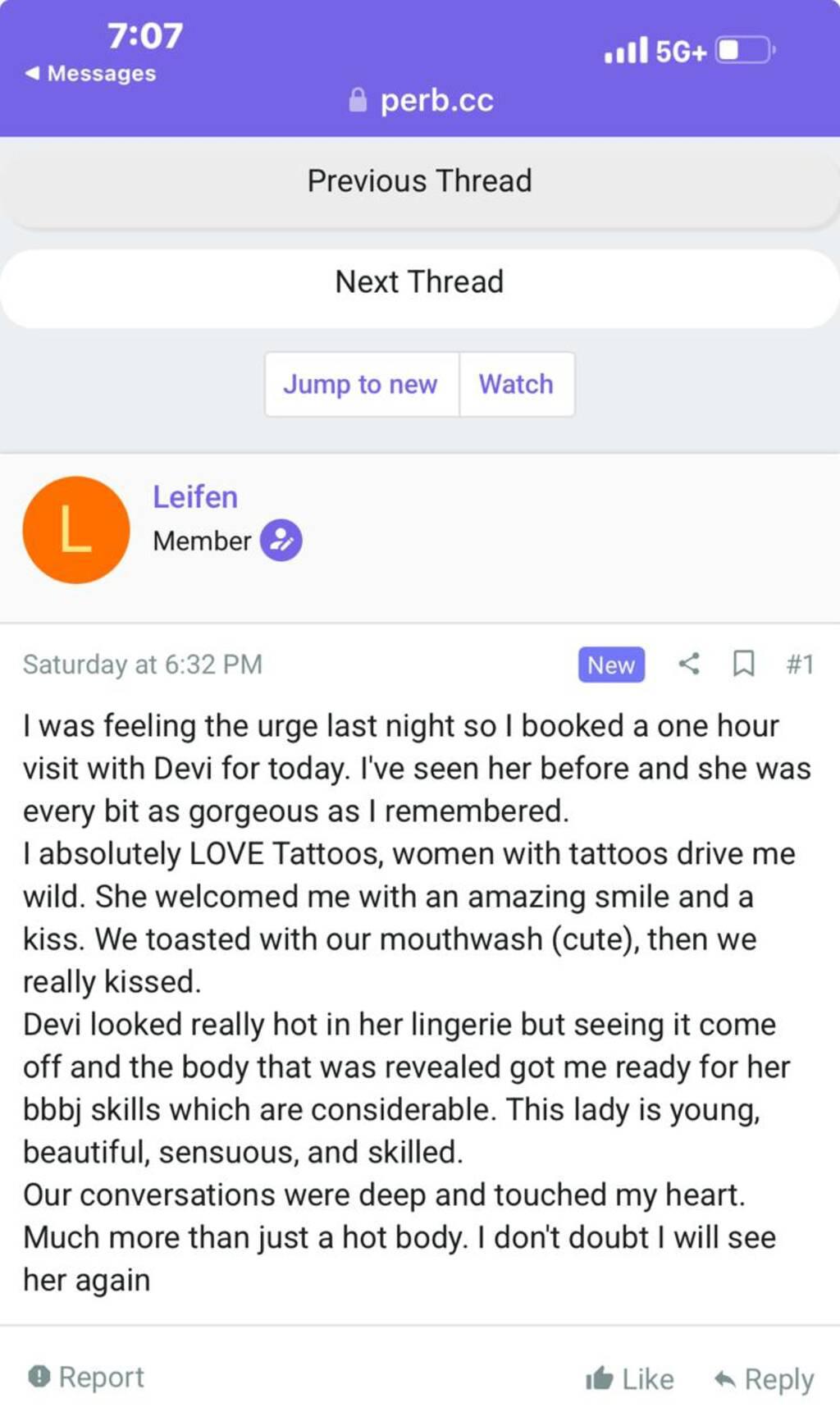
Task: Tap the perb.cc address bar
Action: tap(422, 101)
